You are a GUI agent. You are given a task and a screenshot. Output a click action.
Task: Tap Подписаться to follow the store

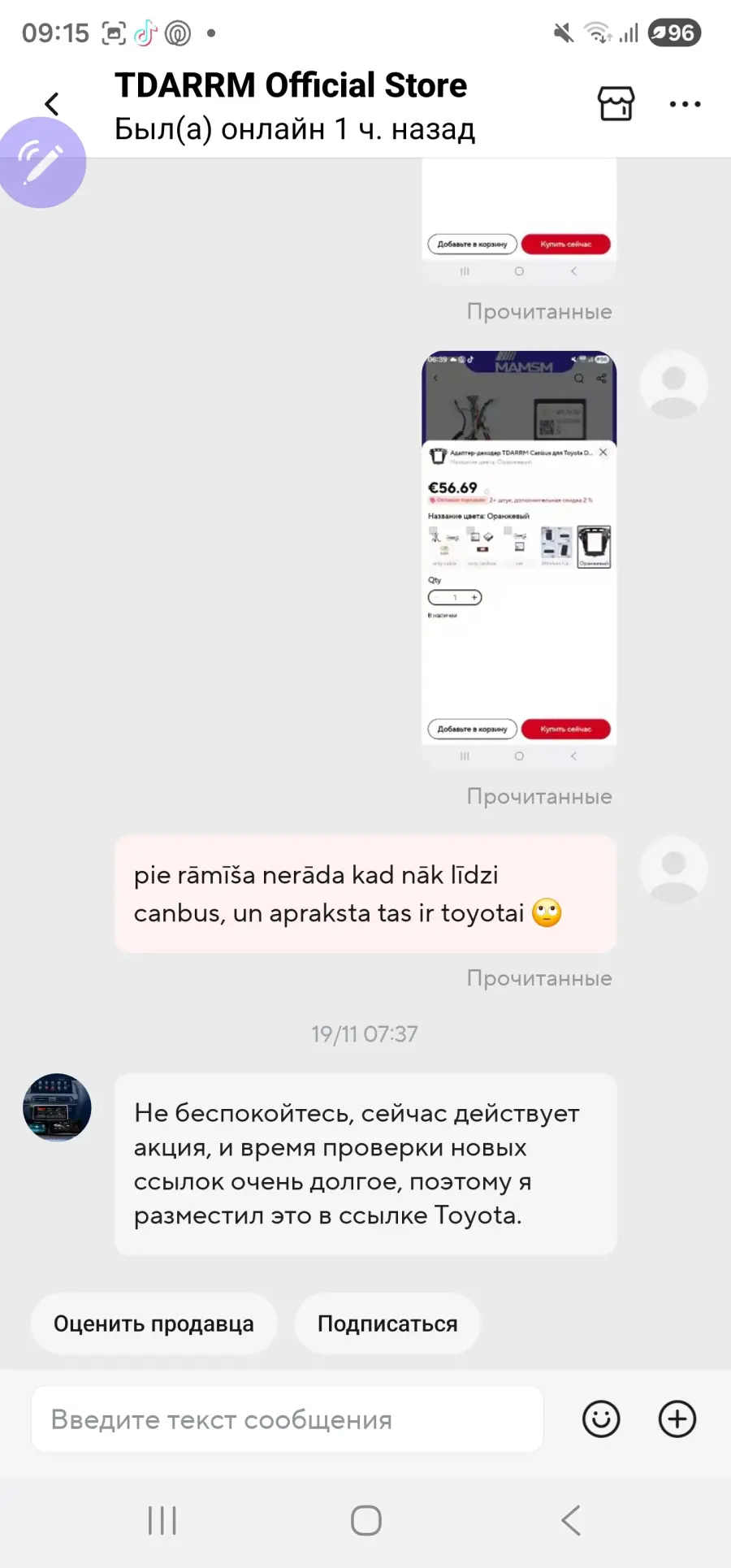[387, 1323]
